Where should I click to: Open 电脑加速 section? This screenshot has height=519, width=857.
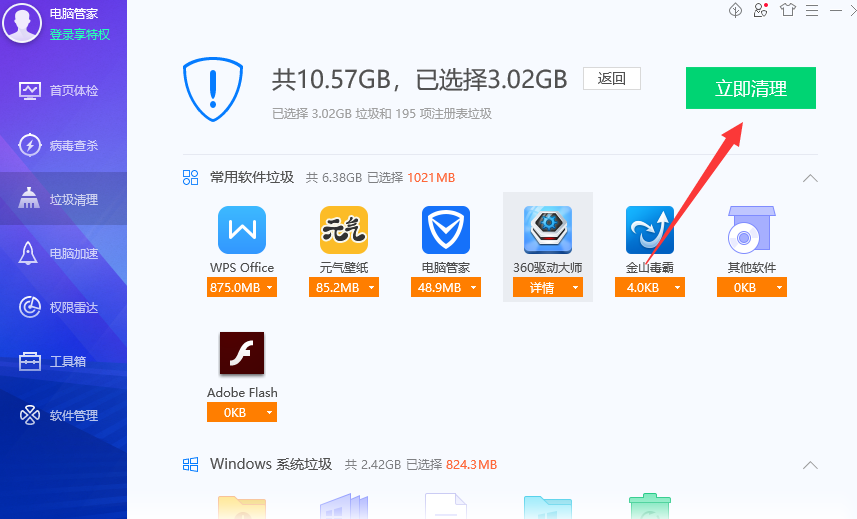[63, 253]
